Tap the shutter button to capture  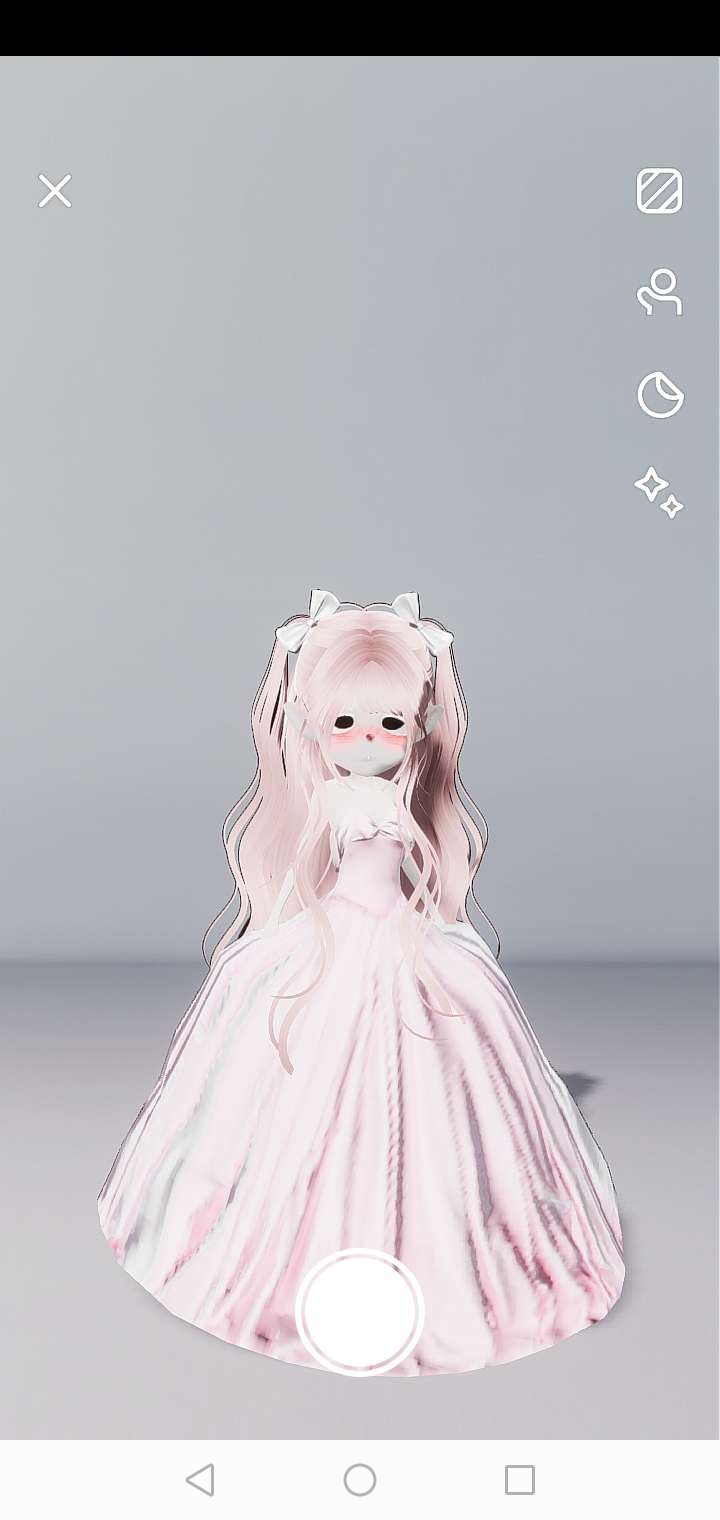coord(360,1311)
